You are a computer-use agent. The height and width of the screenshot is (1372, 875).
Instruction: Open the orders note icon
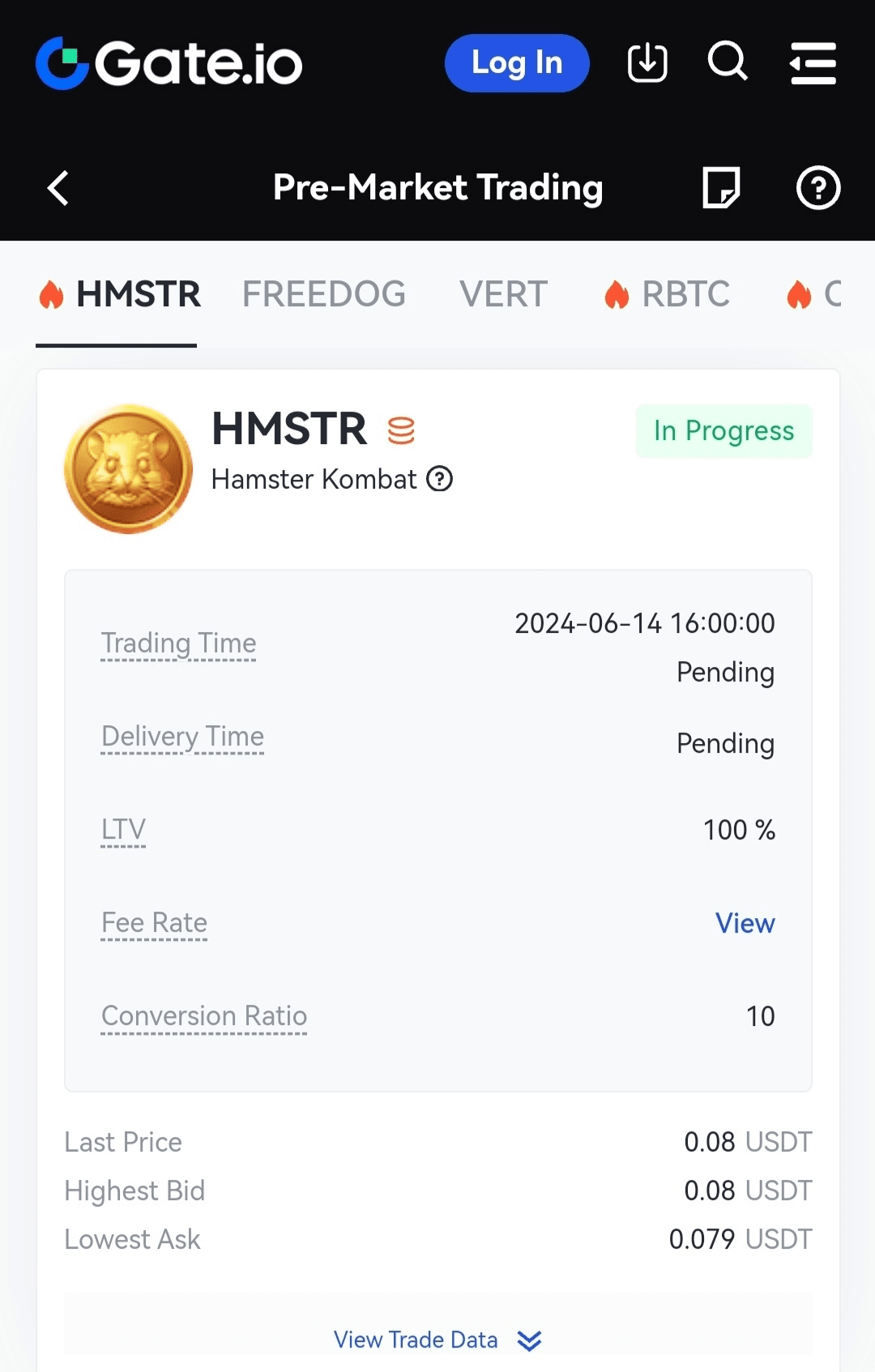(720, 188)
